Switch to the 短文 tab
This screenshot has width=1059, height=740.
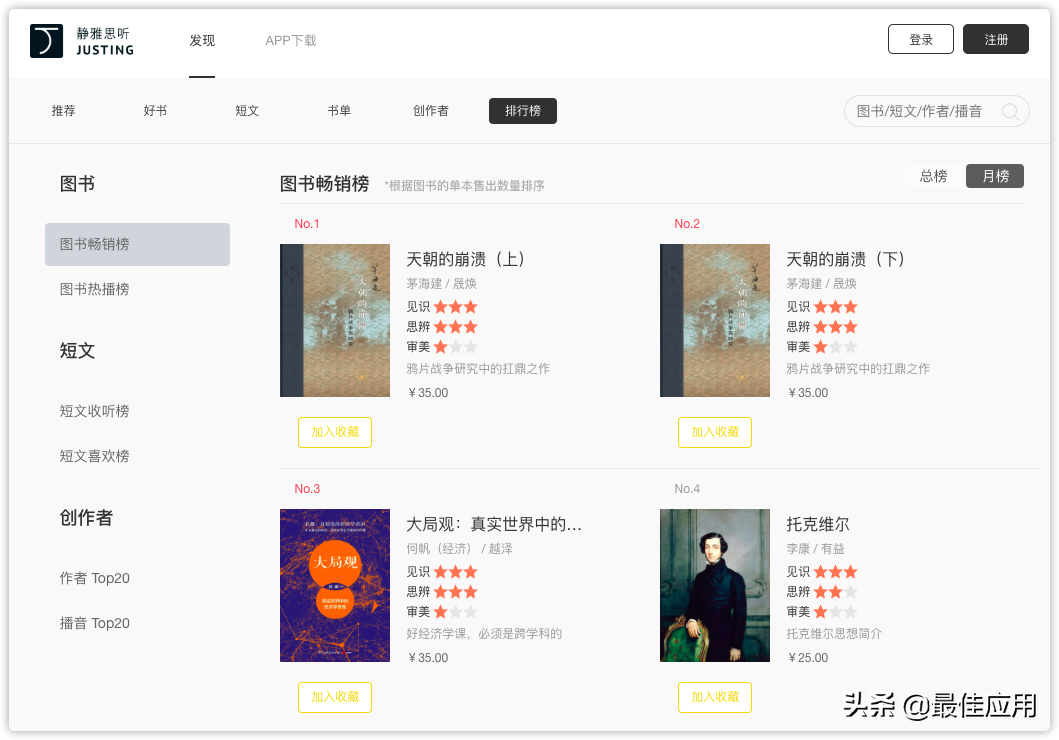[x=247, y=111]
